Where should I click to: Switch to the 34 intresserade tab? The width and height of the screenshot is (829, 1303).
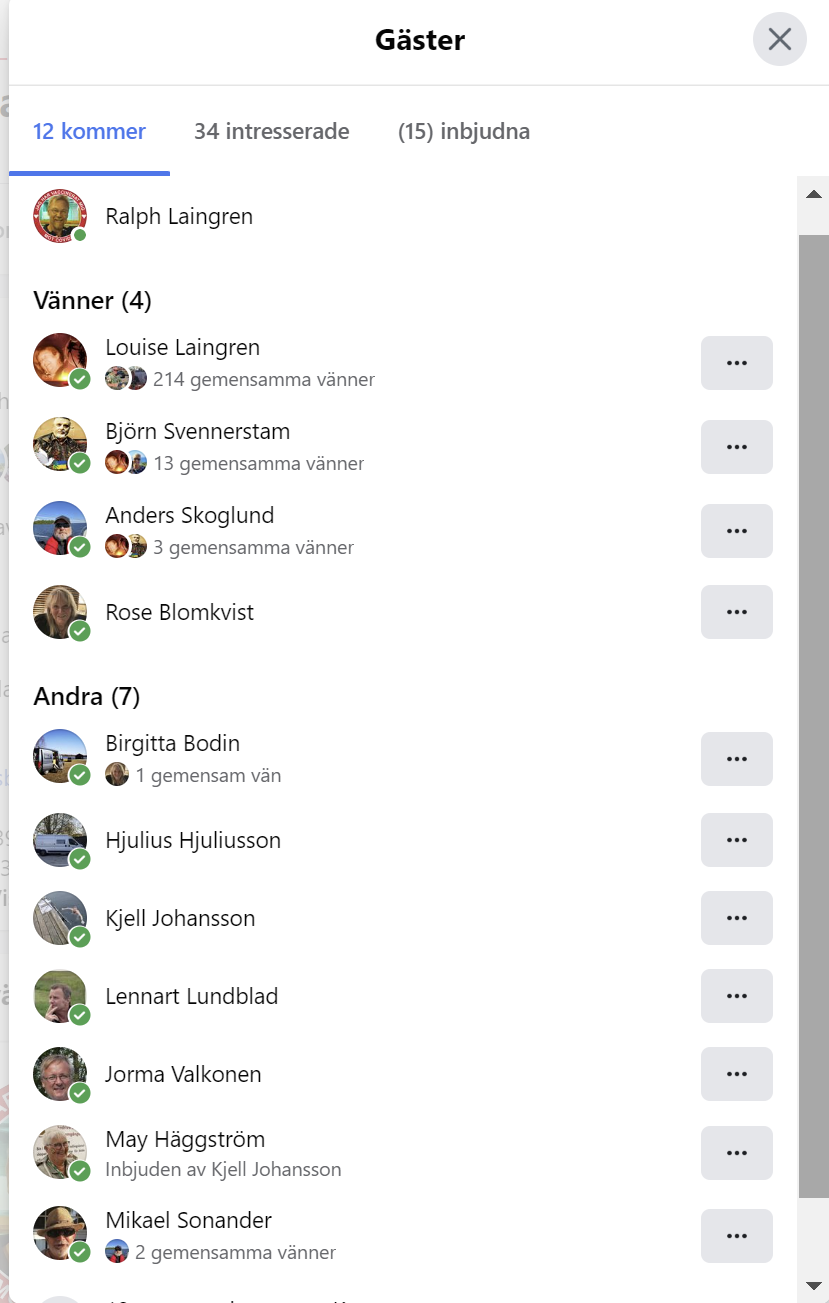(x=272, y=131)
